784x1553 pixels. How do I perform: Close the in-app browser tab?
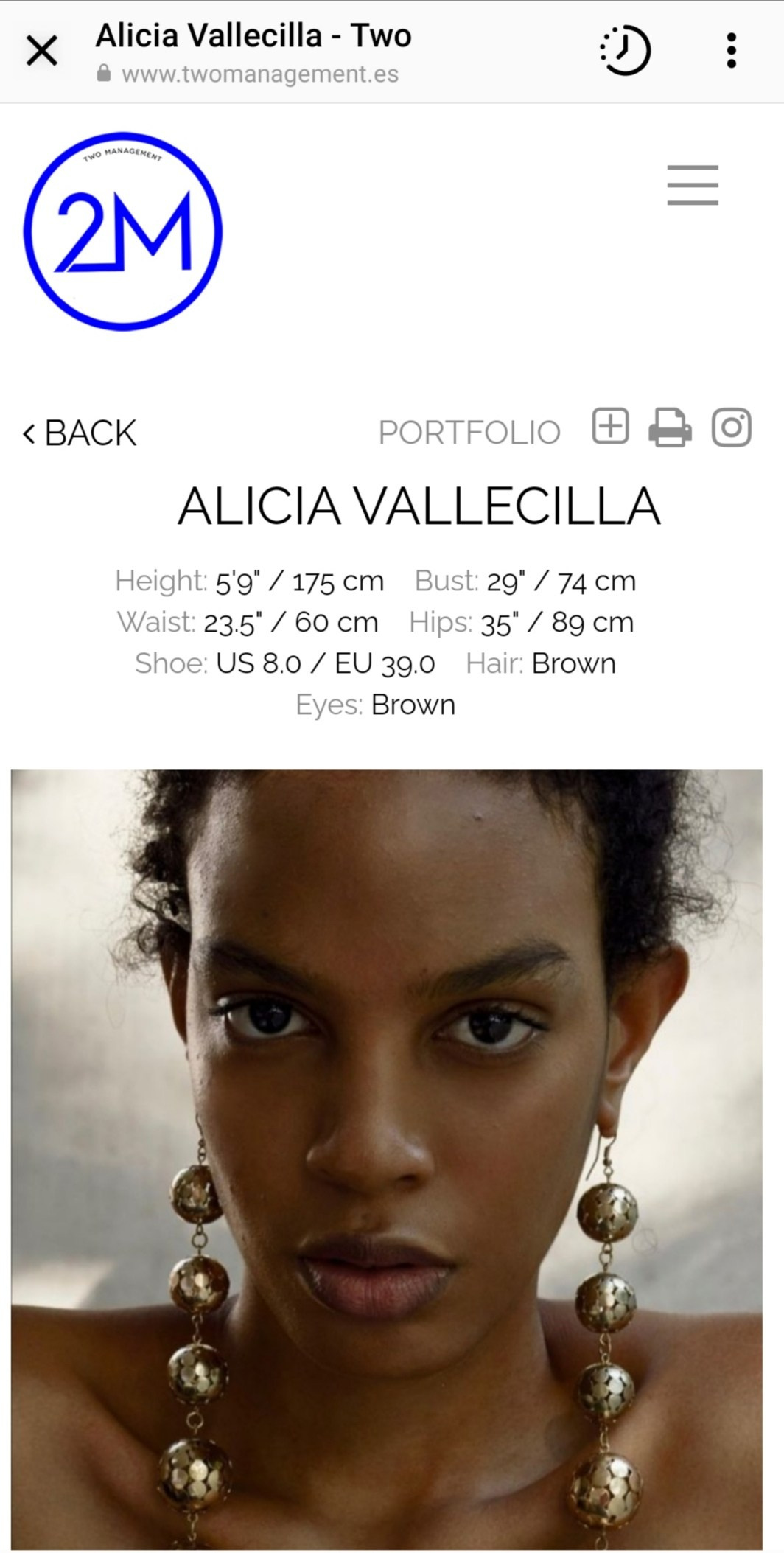42,51
